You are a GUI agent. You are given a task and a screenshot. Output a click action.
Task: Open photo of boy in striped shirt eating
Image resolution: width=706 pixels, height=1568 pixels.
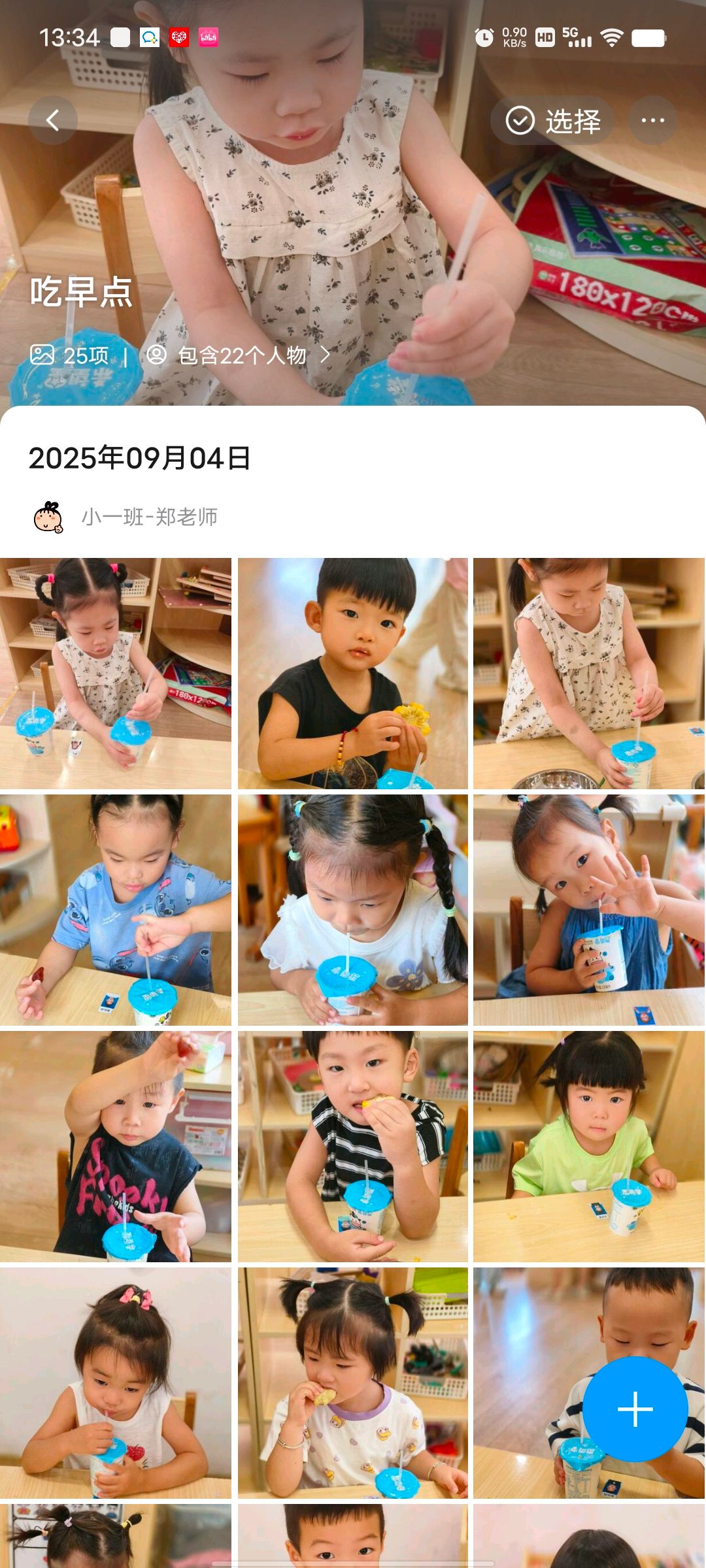[353, 1146]
